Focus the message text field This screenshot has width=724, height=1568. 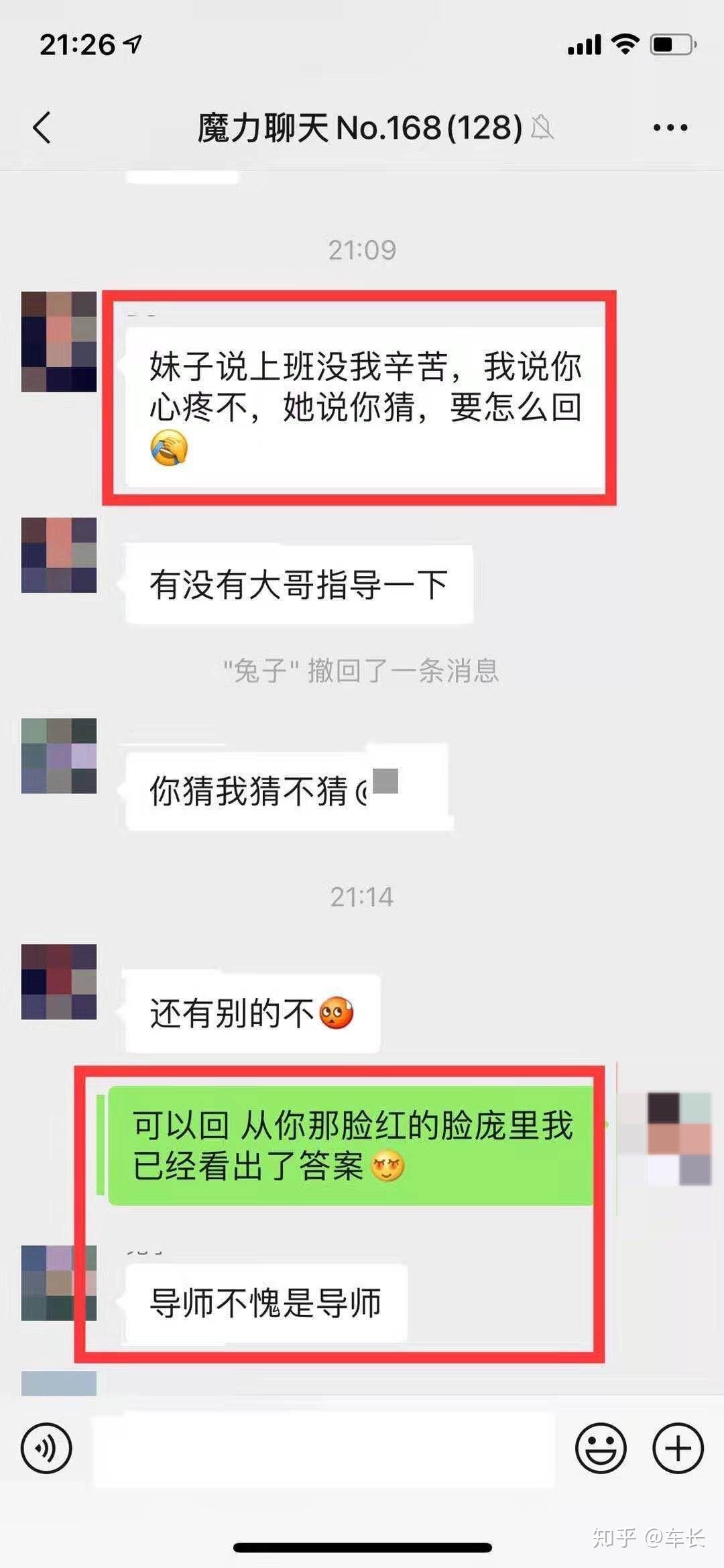pyautogui.click(x=323, y=1449)
